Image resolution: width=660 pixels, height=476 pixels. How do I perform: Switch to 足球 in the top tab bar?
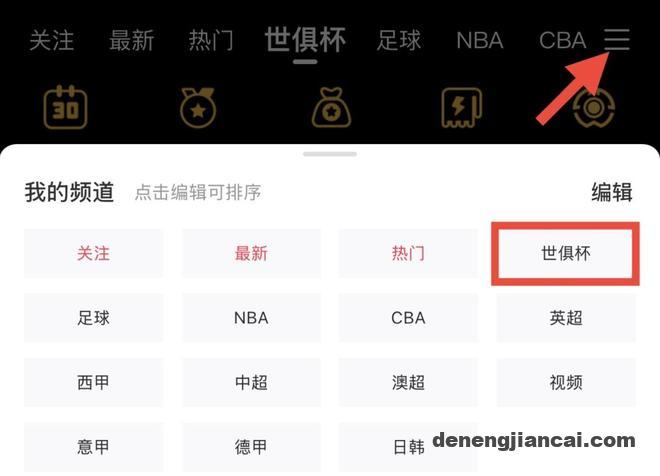tap(399, 41)
